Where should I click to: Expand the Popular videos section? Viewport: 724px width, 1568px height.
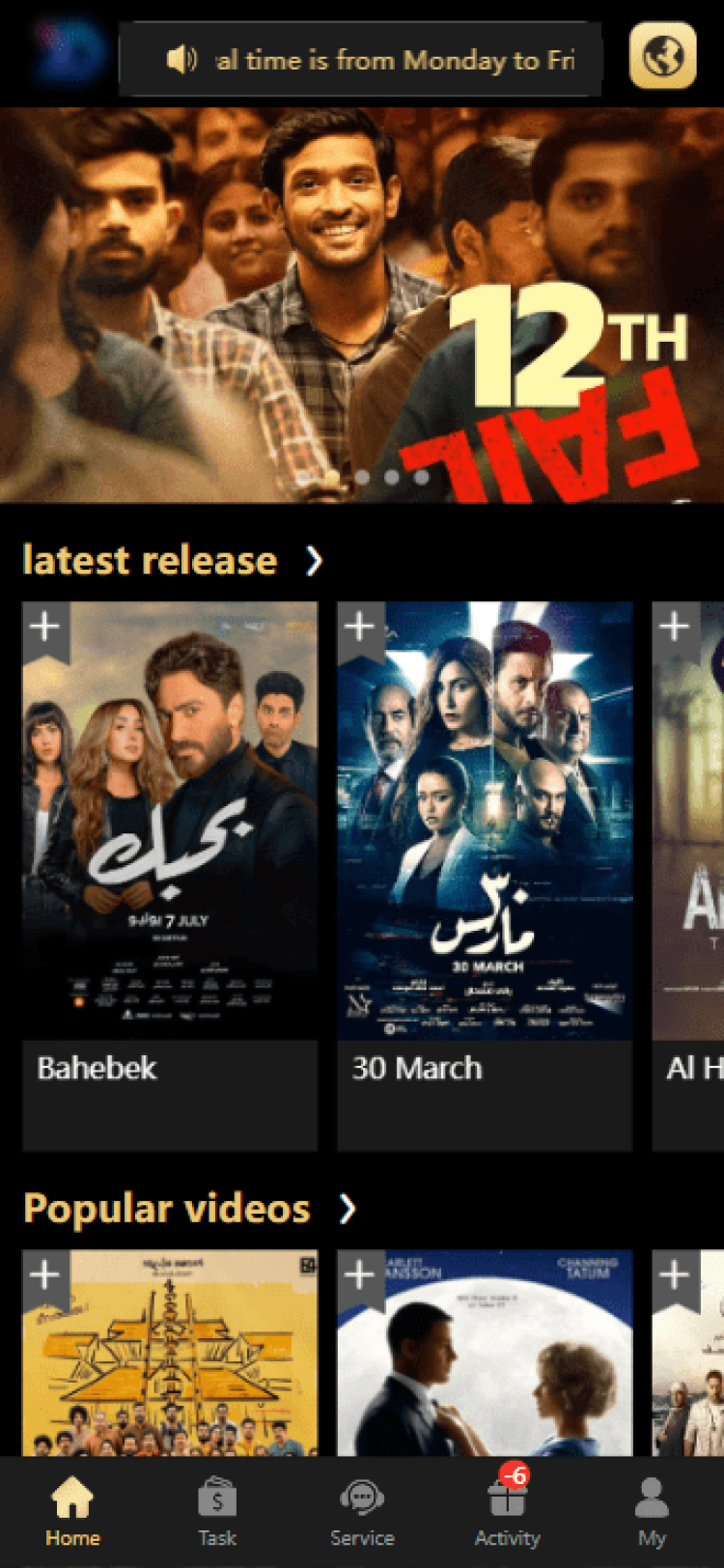coord(348,1208)
